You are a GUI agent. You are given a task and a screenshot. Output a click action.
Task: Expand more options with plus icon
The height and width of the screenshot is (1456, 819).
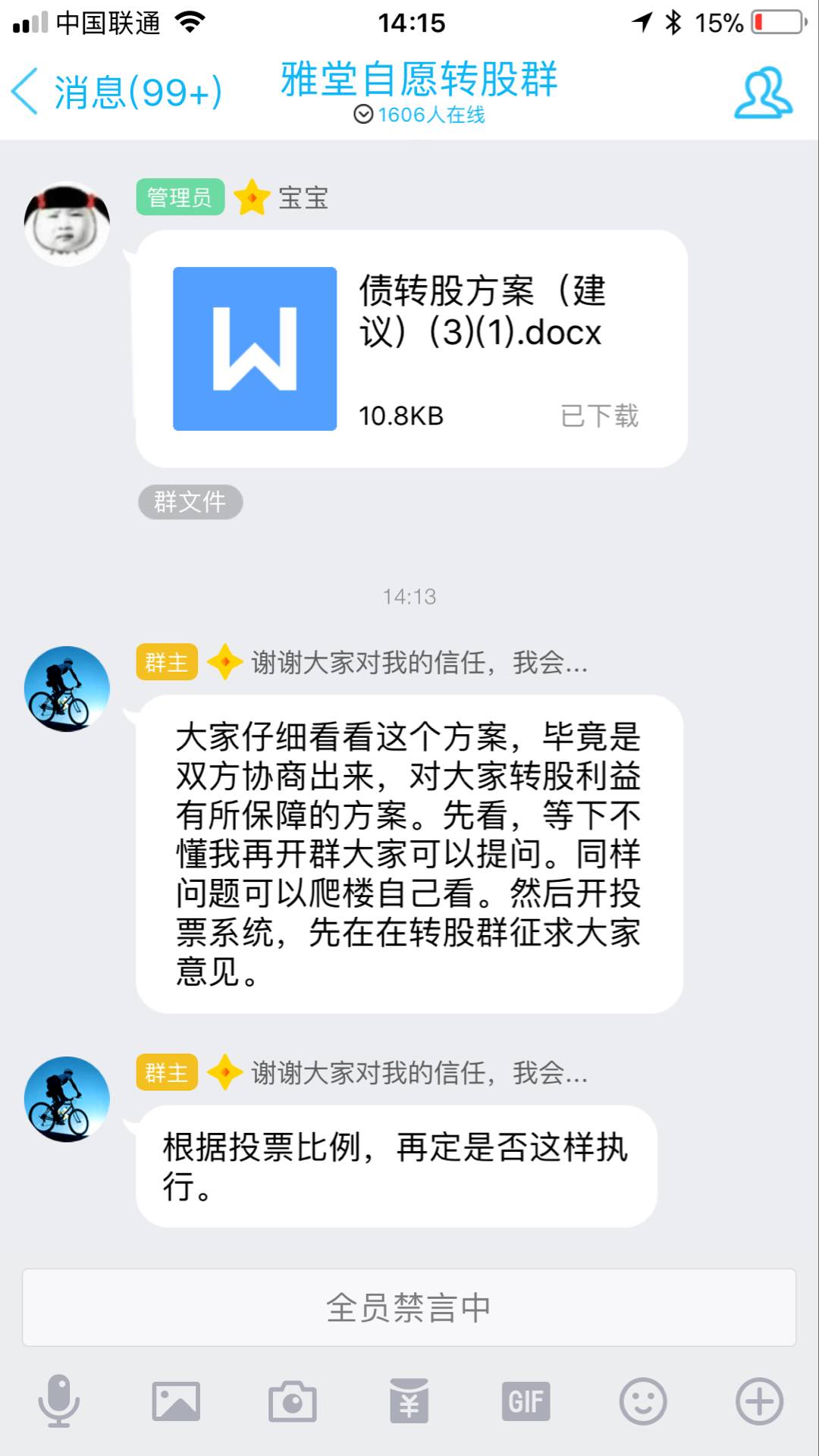click(759, 1401)
